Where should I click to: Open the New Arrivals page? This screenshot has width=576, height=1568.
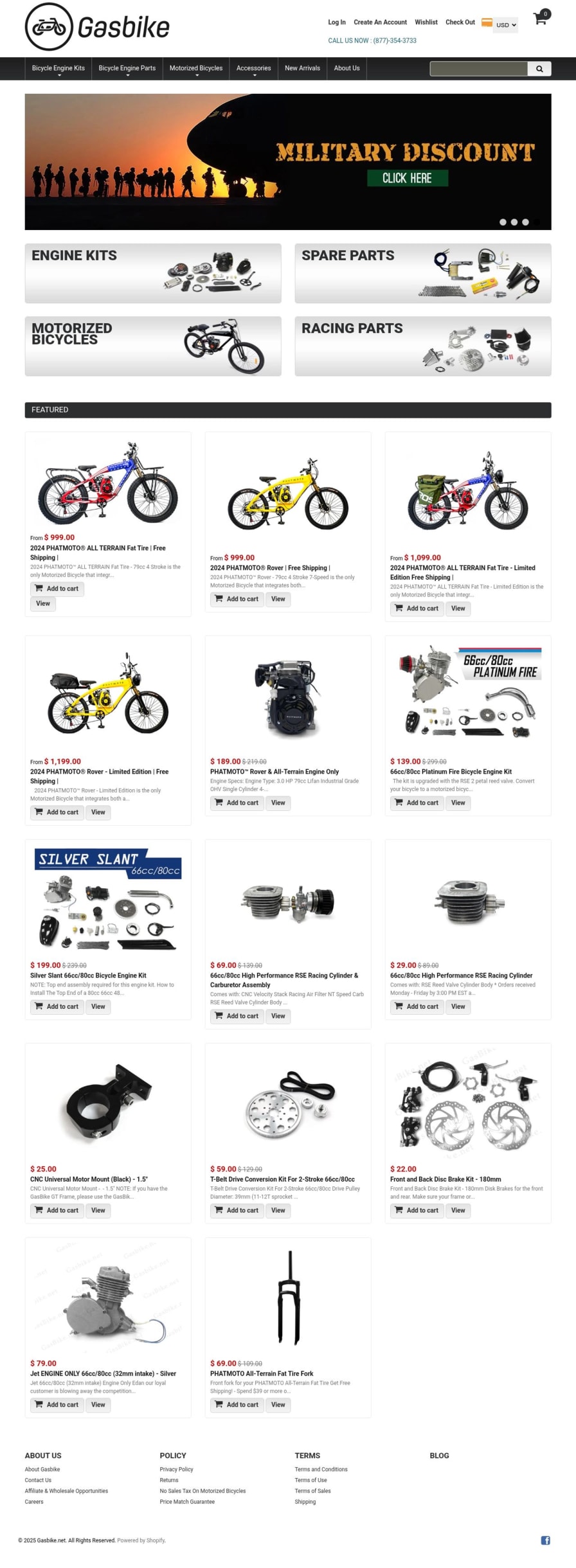pos(302,68)
